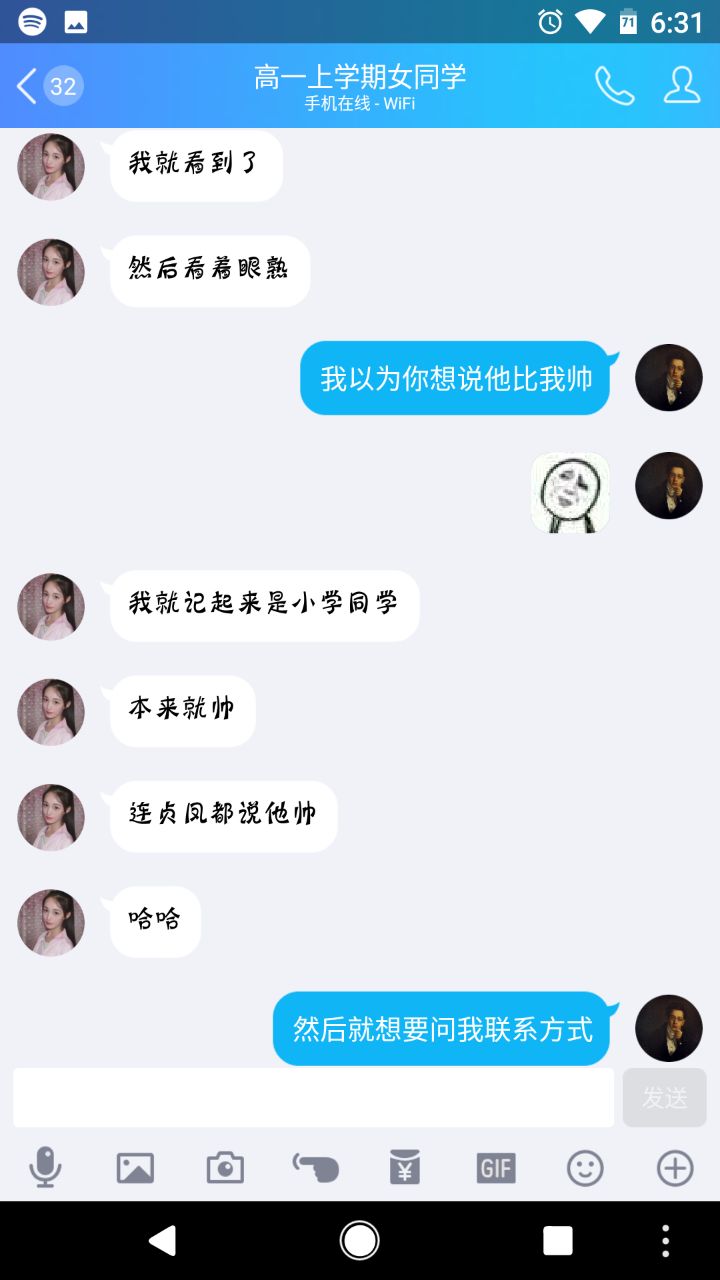Tap the system home button

pyautogui.click(x=360, y=1241)
